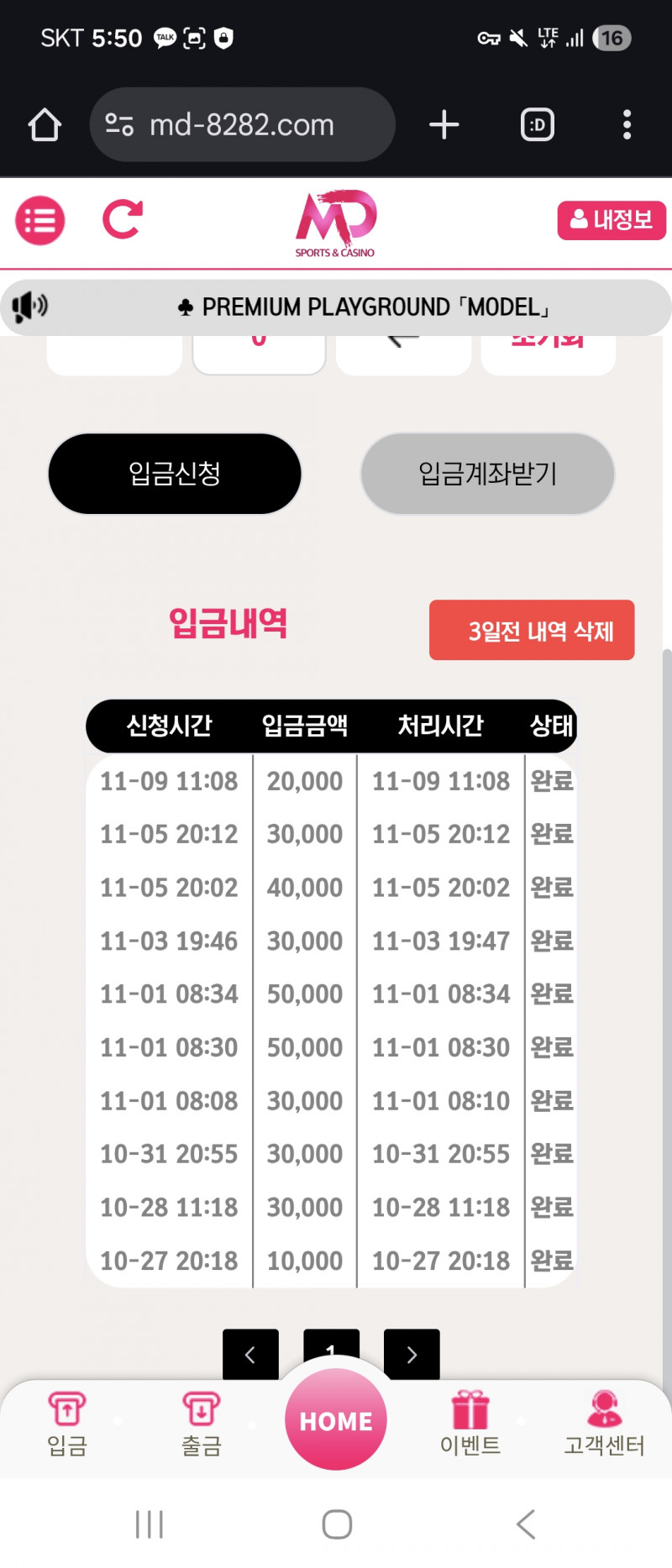
Task: Open the 이벤트 tab
Action: [470, 1424]
